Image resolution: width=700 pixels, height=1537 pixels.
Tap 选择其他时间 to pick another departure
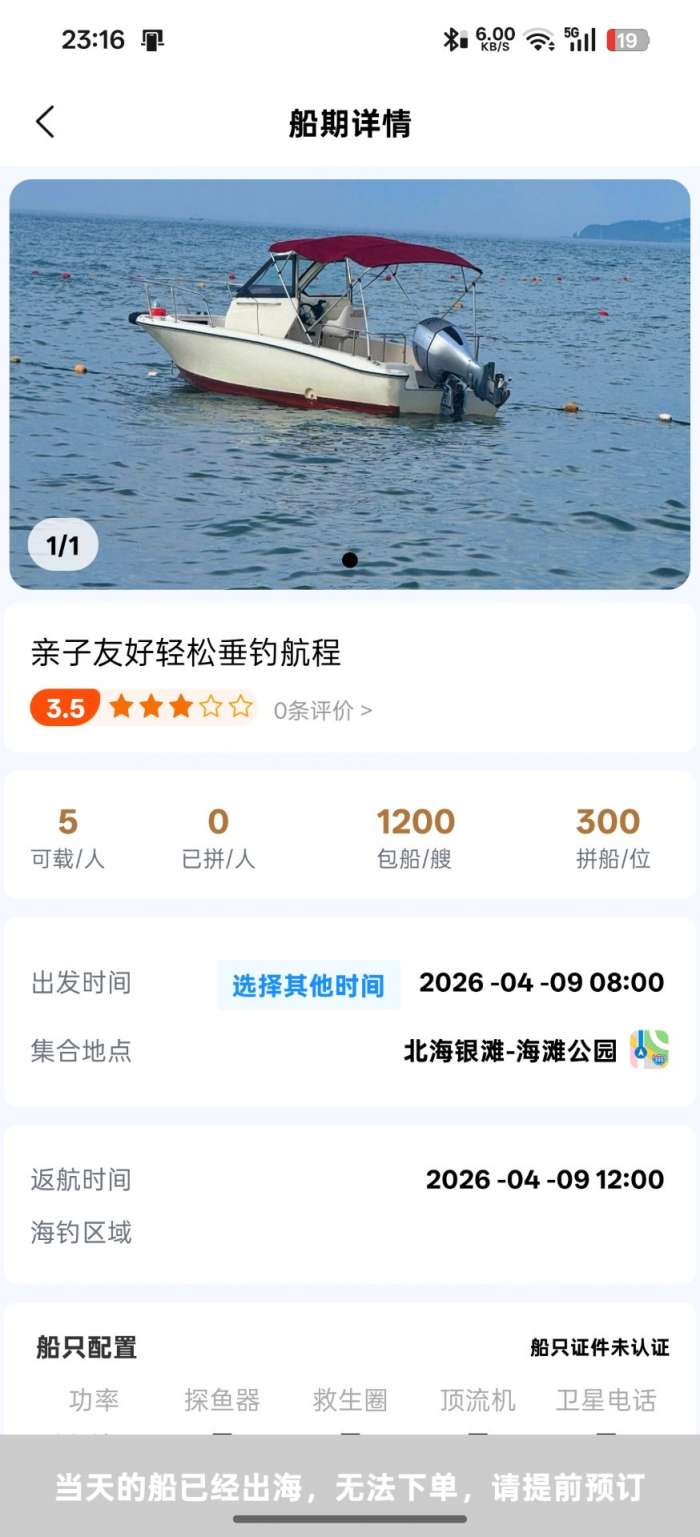(x=308, y=986)
